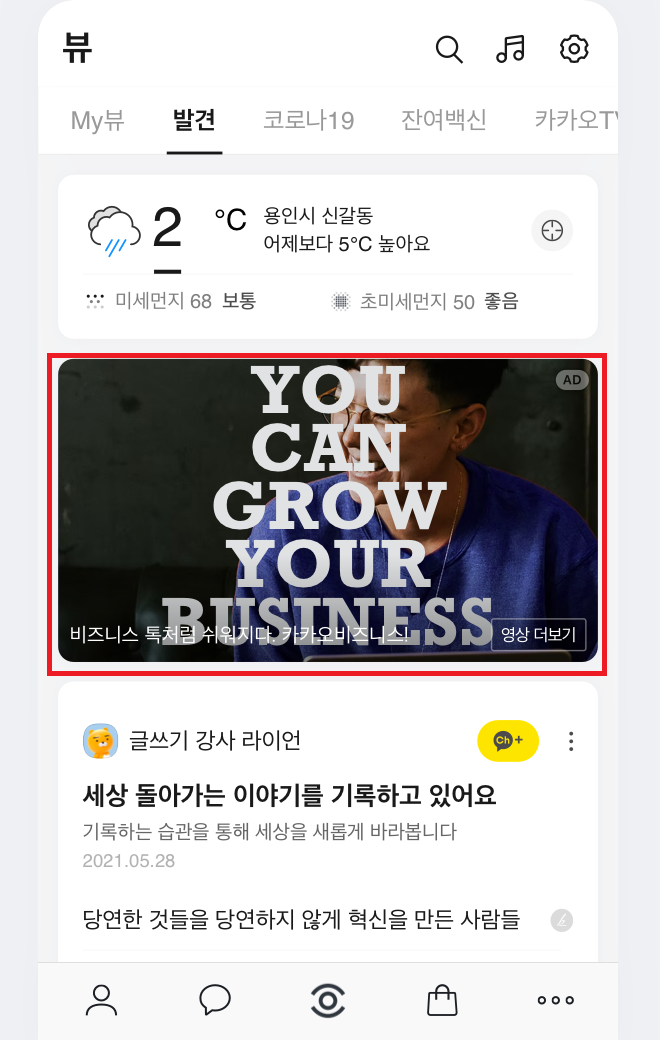The height and width of the screenshot is (1040, 660).
Task: Switch to the 코로나19 tab
Action: pyautogui.click(x=309, y=121)
